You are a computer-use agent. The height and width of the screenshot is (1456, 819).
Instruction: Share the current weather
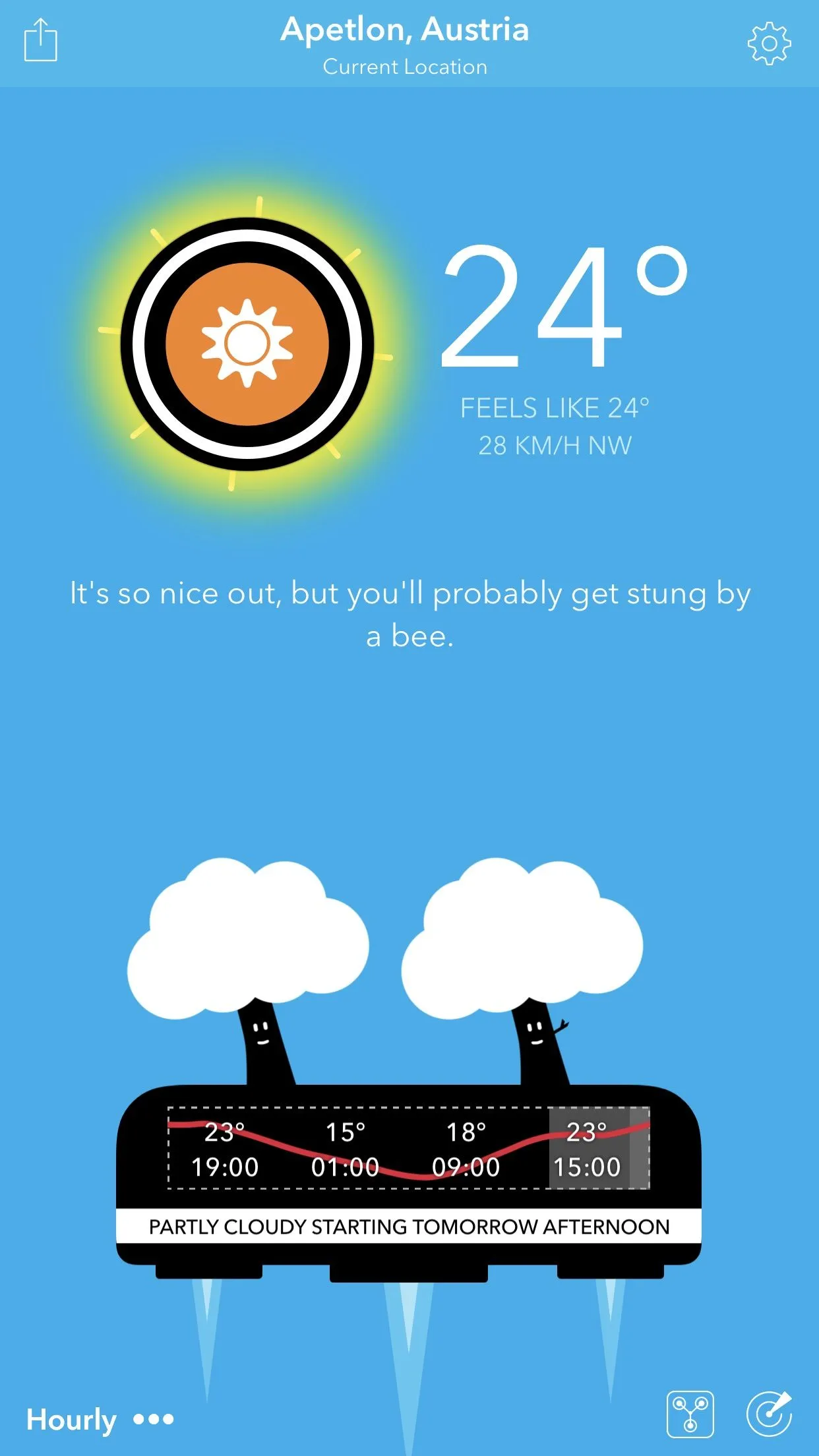tap(41, 41)
